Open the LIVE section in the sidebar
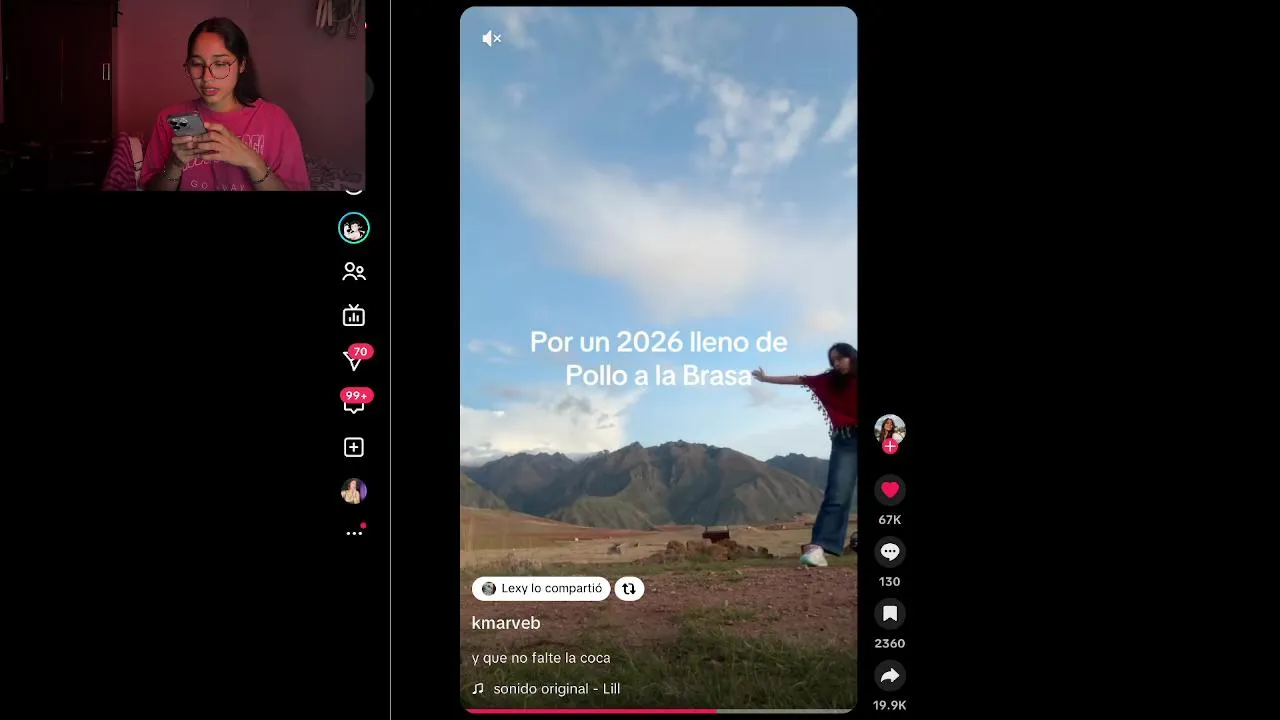 (354, 316)
